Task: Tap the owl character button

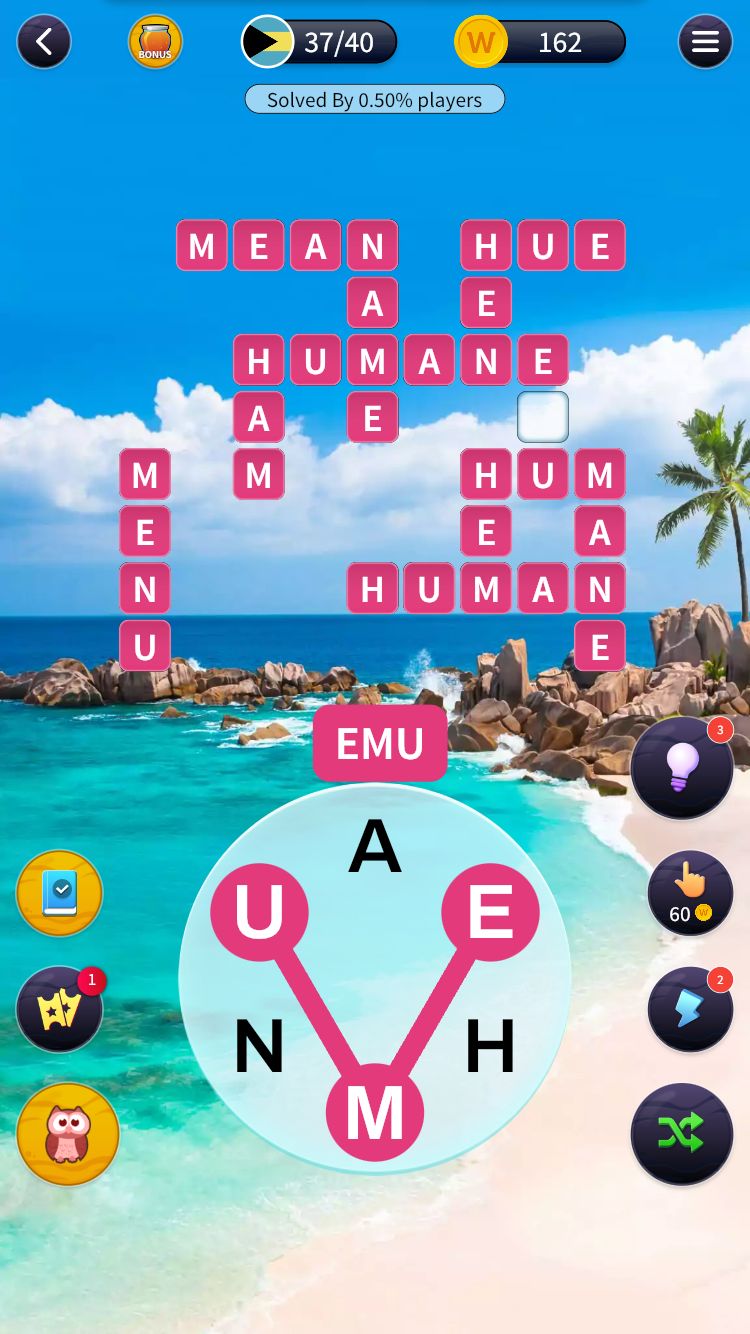Action: [68, 1133]
